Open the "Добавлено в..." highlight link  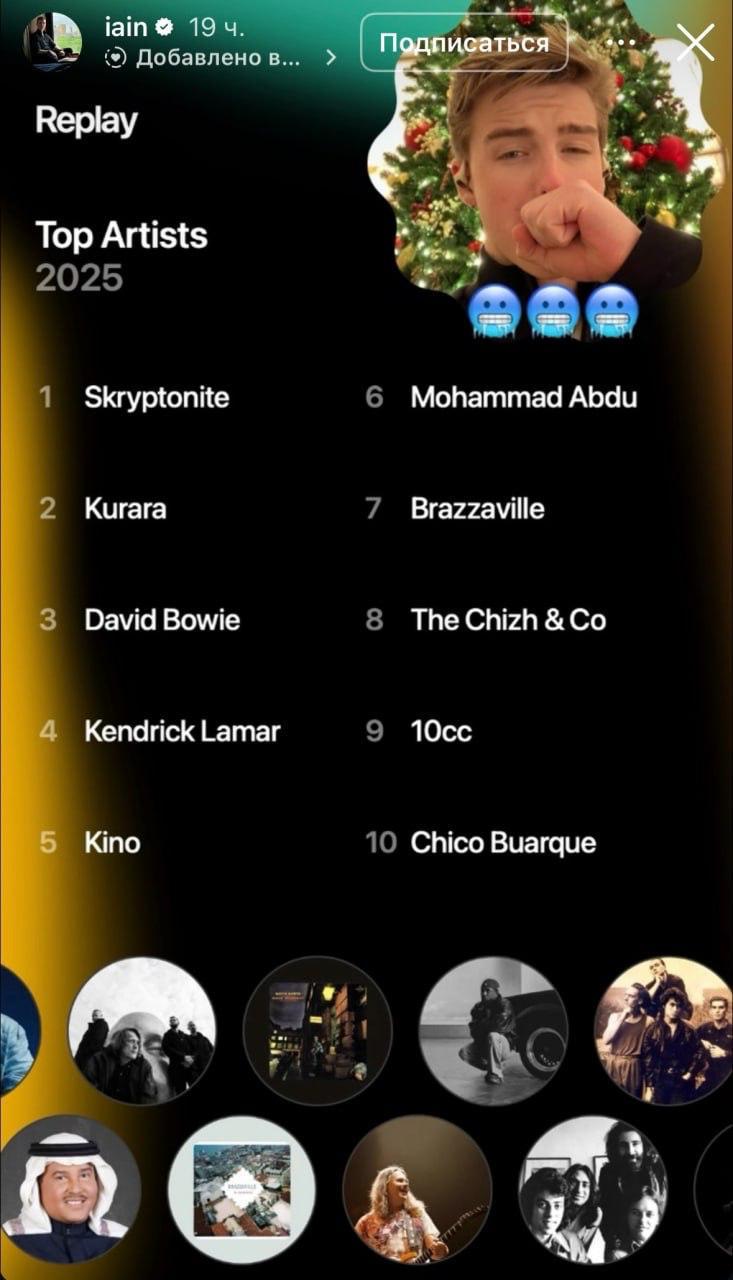coord(218,58)
